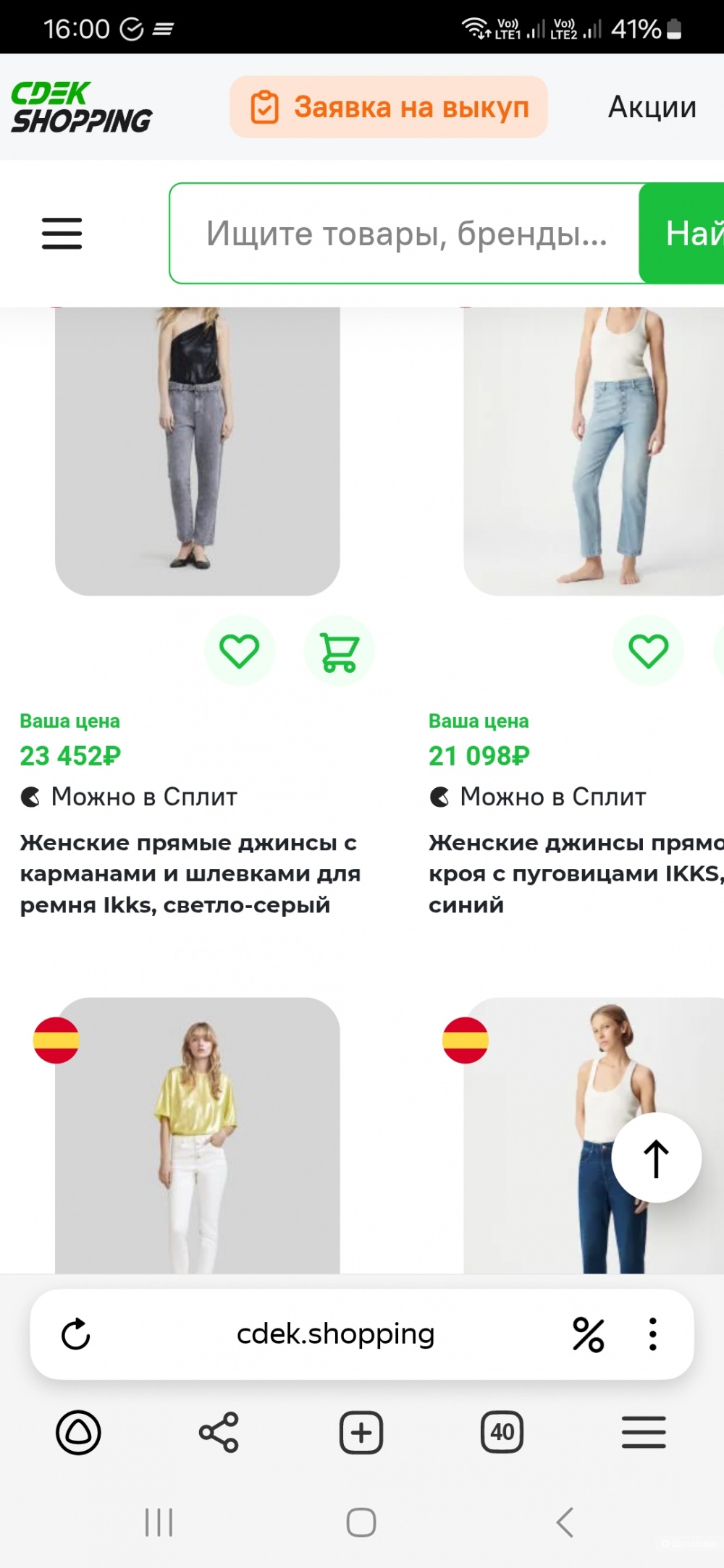Focus the Ищите товары, бренды search field

[405, 233]
